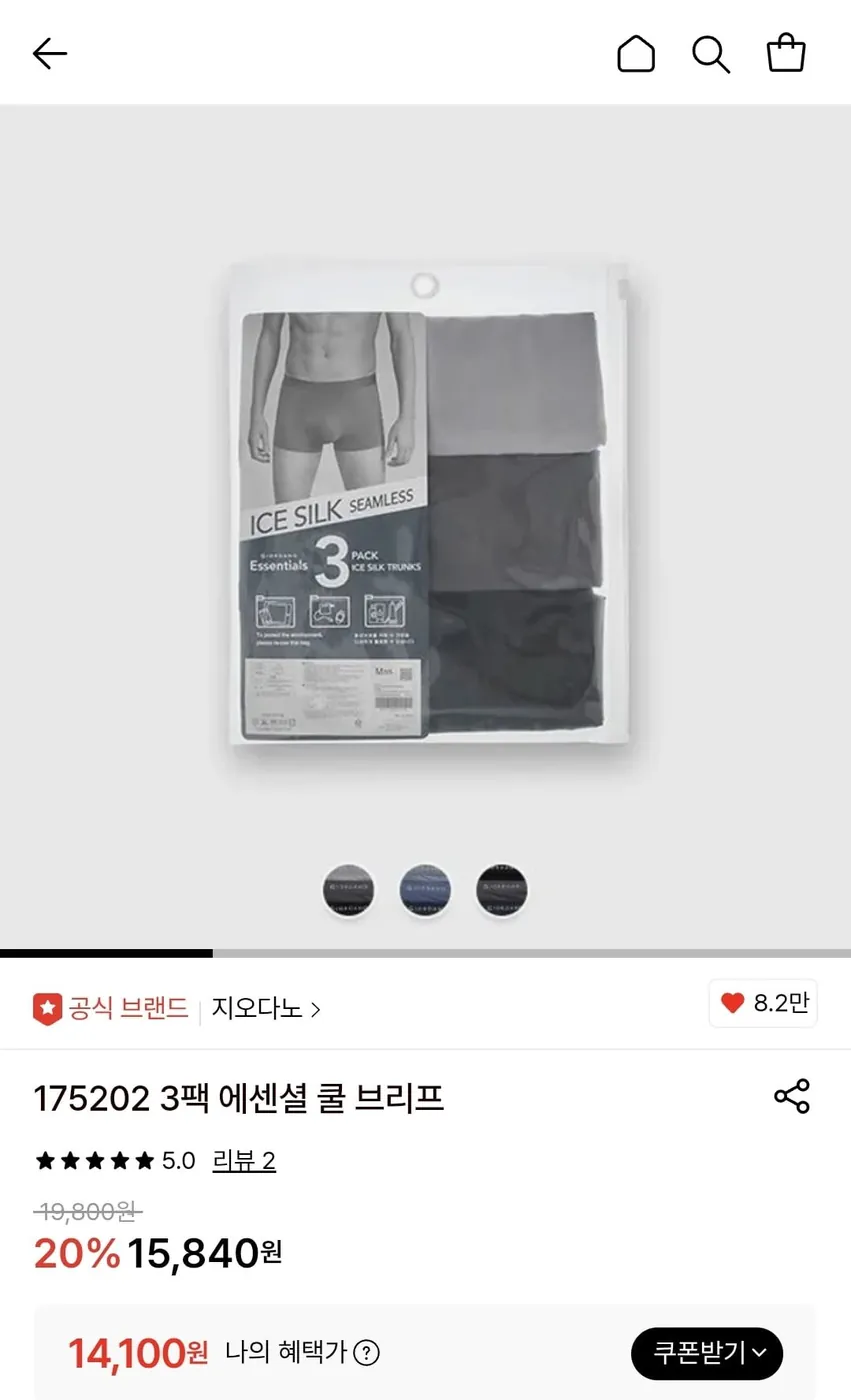Select the dark gray product color thumbnail
Viewport: 851px width, 1400px height.
click(348, 890)
